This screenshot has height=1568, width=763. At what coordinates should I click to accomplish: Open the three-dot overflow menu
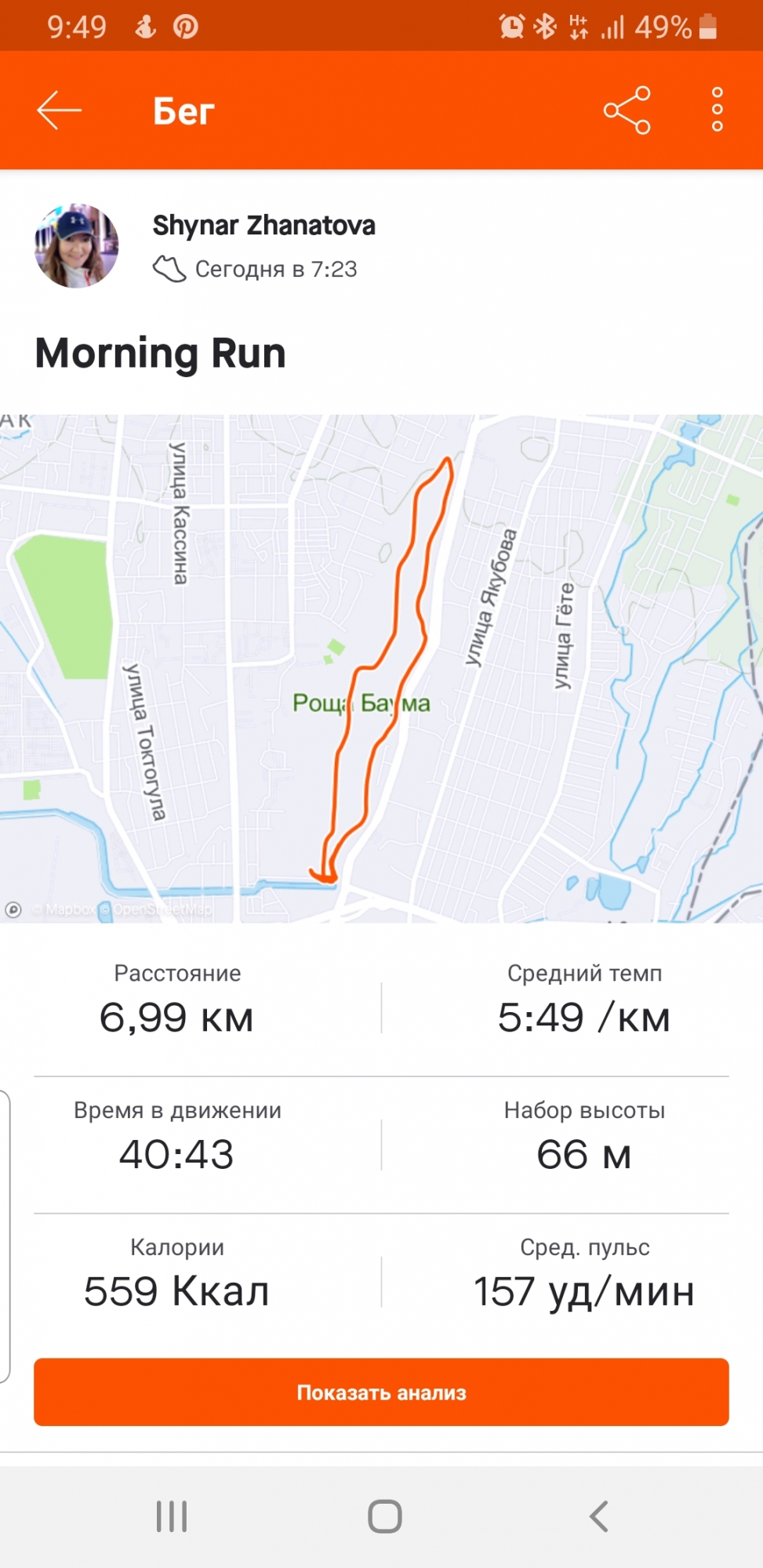point(717,111)
